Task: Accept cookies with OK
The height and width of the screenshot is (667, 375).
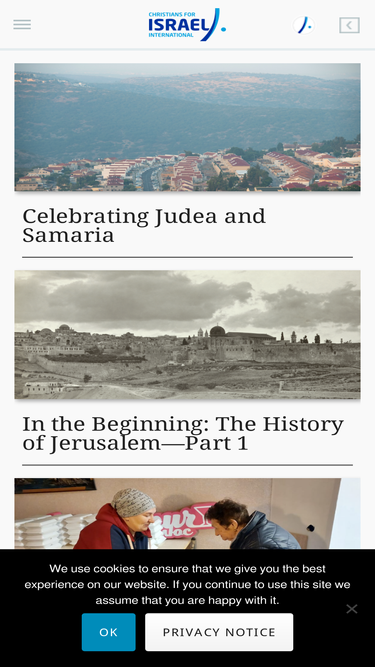Action: 108,632
